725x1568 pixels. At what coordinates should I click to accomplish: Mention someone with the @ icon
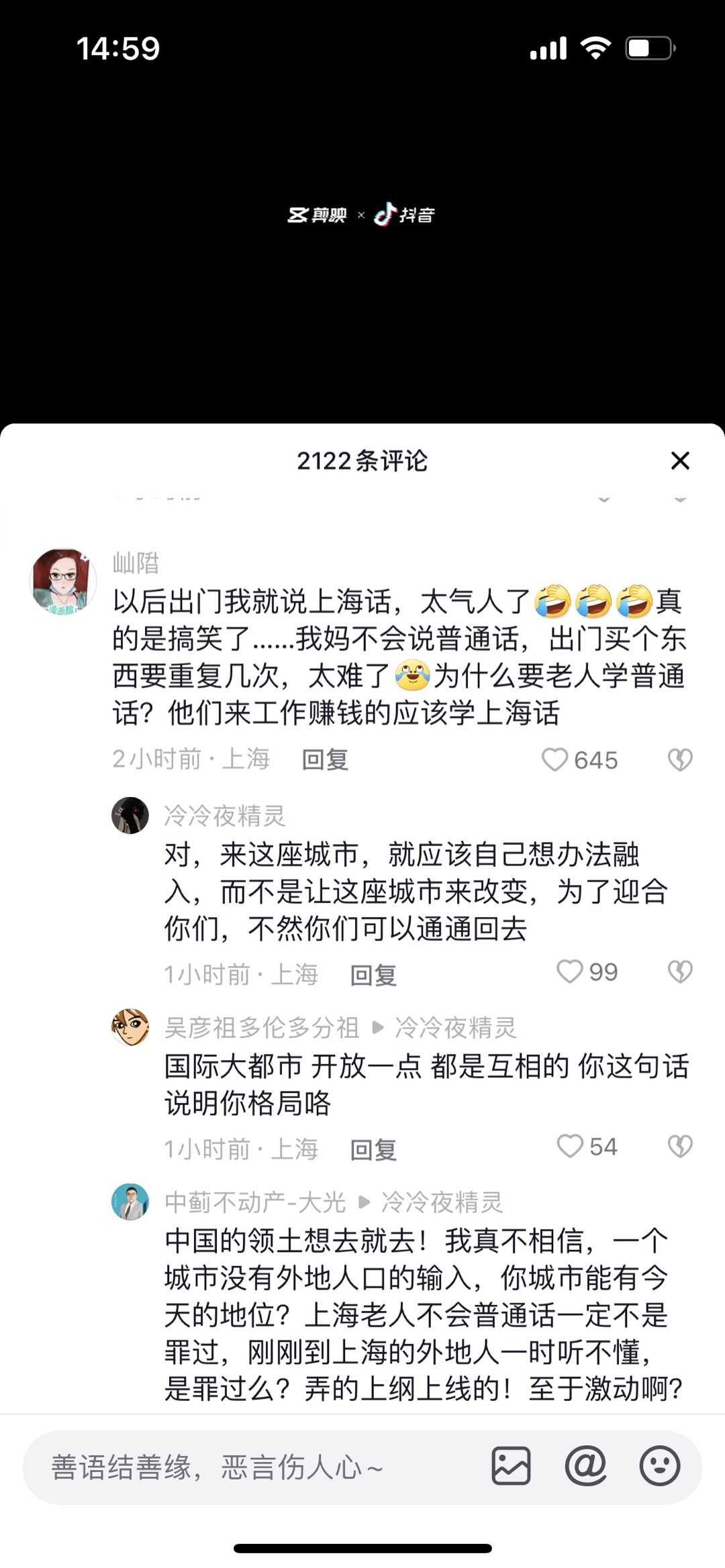[x=585, y=1466]
